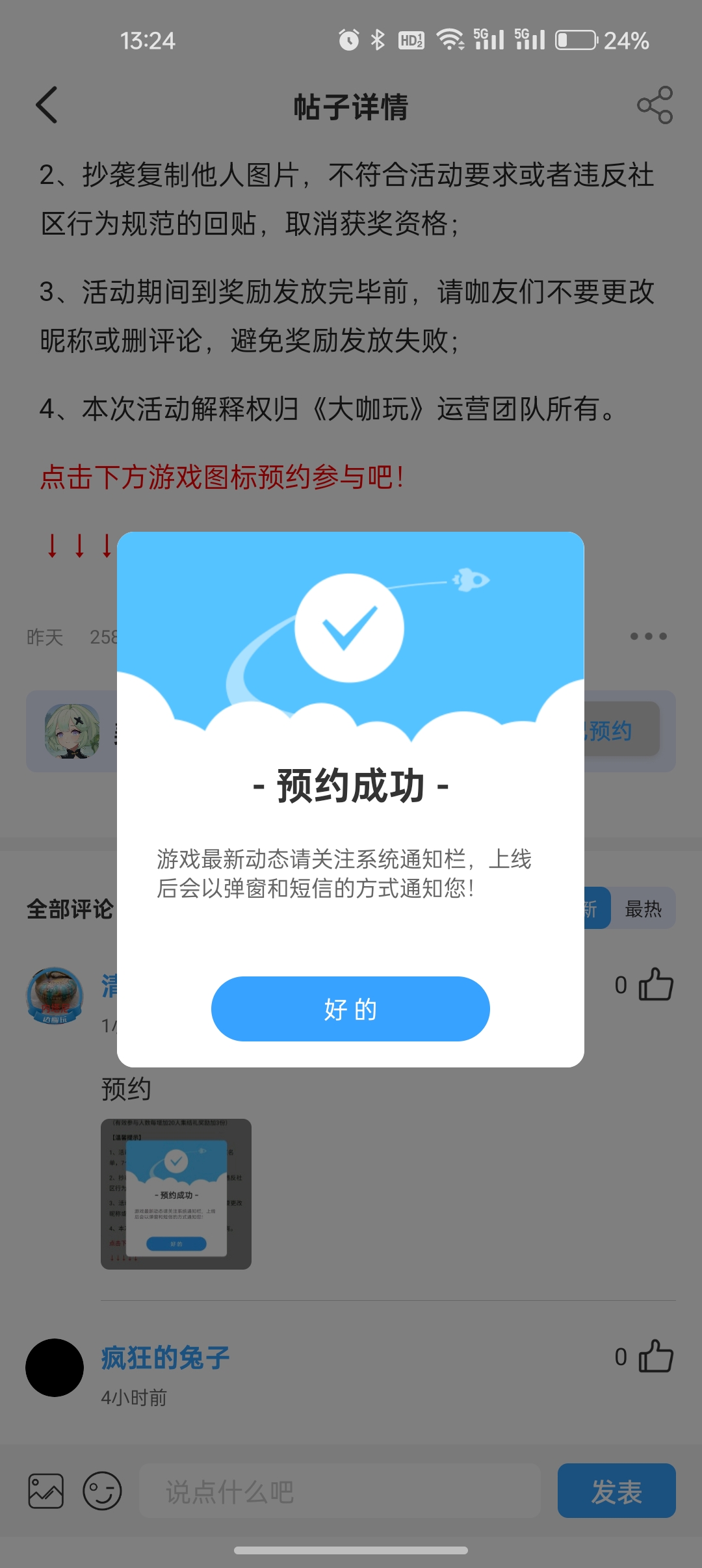This screenshot has width=702, height=1568.
Task: Share this post
Action: [655, 105]
